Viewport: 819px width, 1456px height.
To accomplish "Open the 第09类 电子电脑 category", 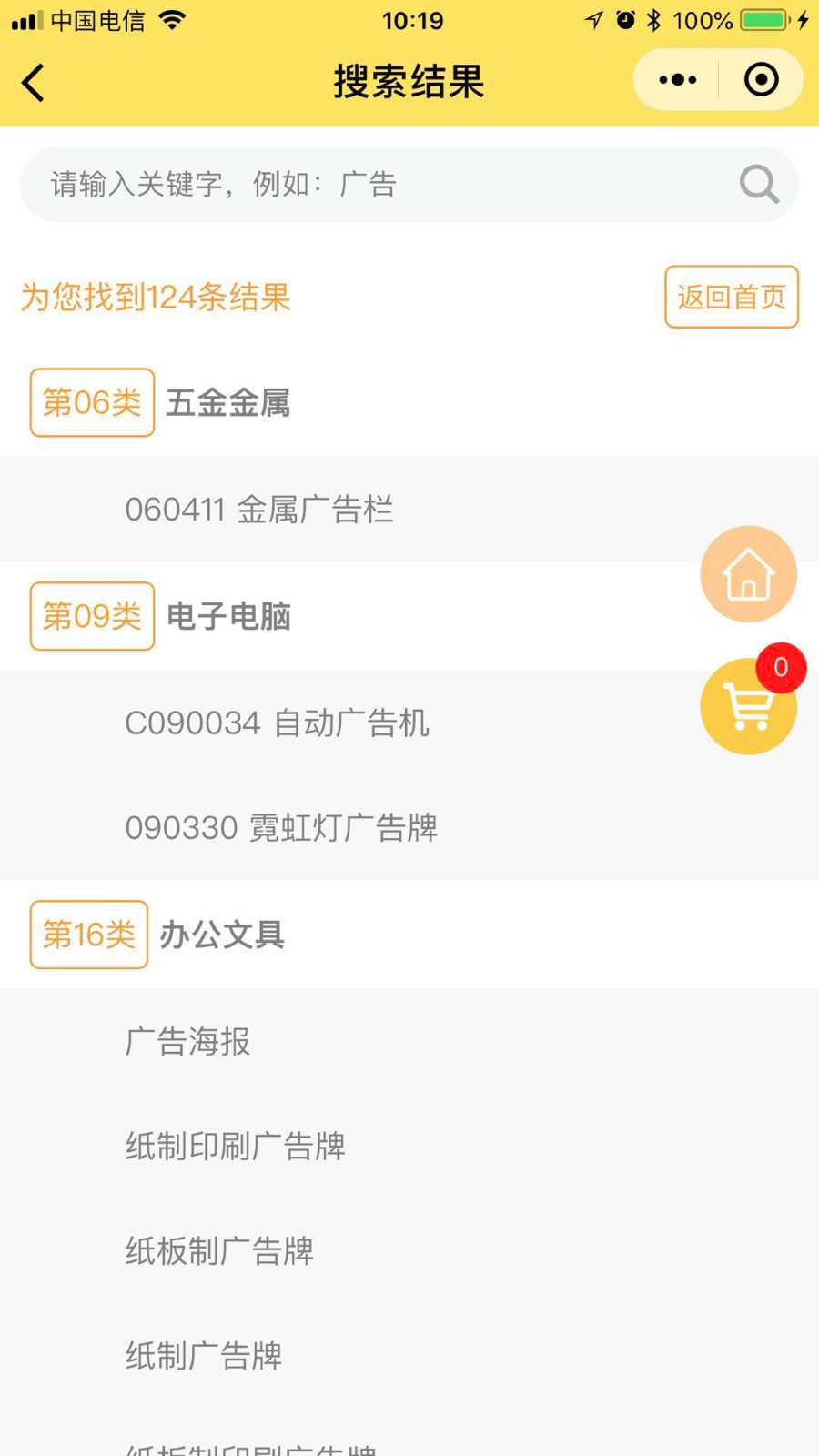I will click(409, 617).
